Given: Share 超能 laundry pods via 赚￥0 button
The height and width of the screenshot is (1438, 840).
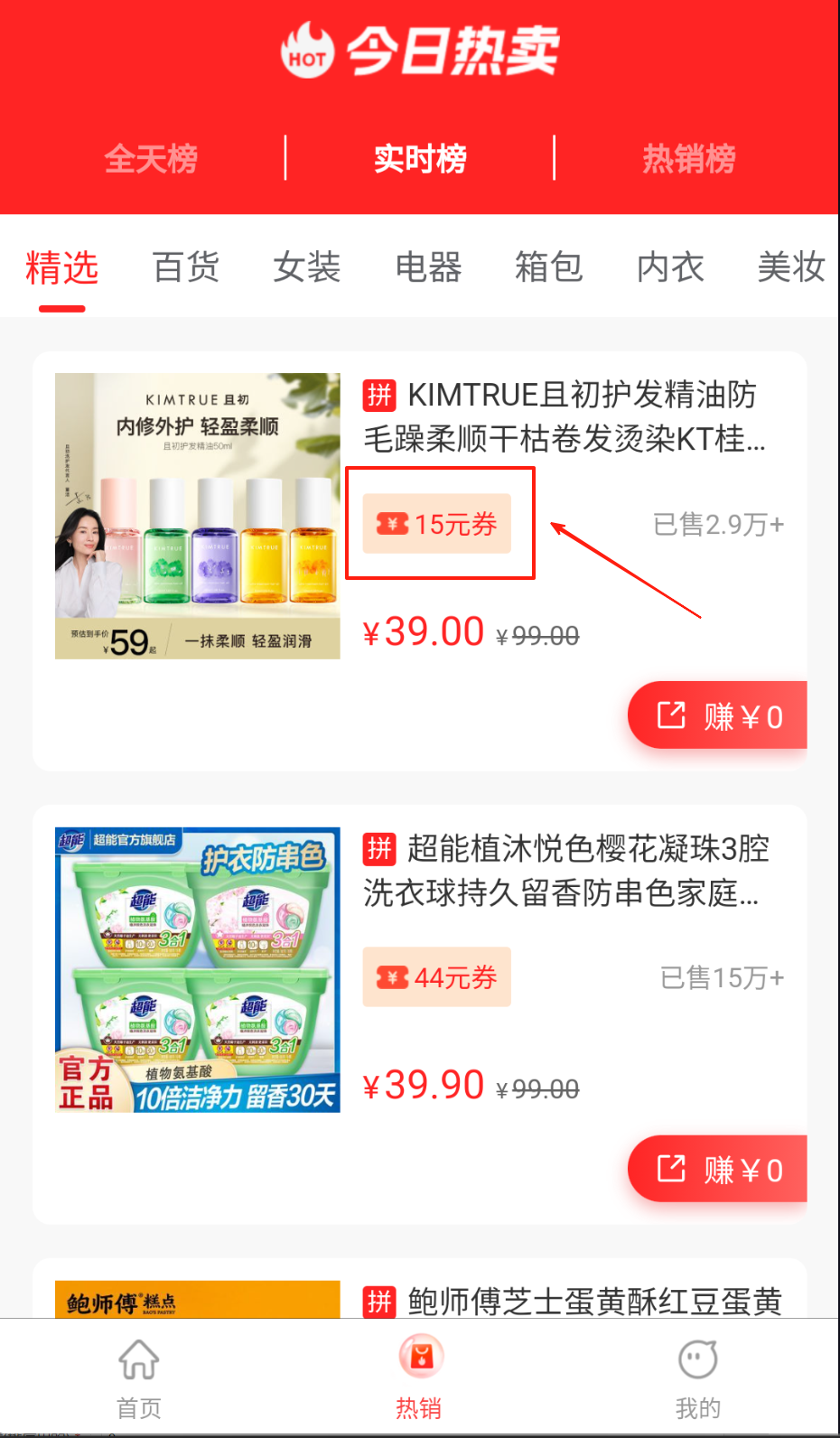Looking at the screenshot, I should click(x=718, y=1170).
